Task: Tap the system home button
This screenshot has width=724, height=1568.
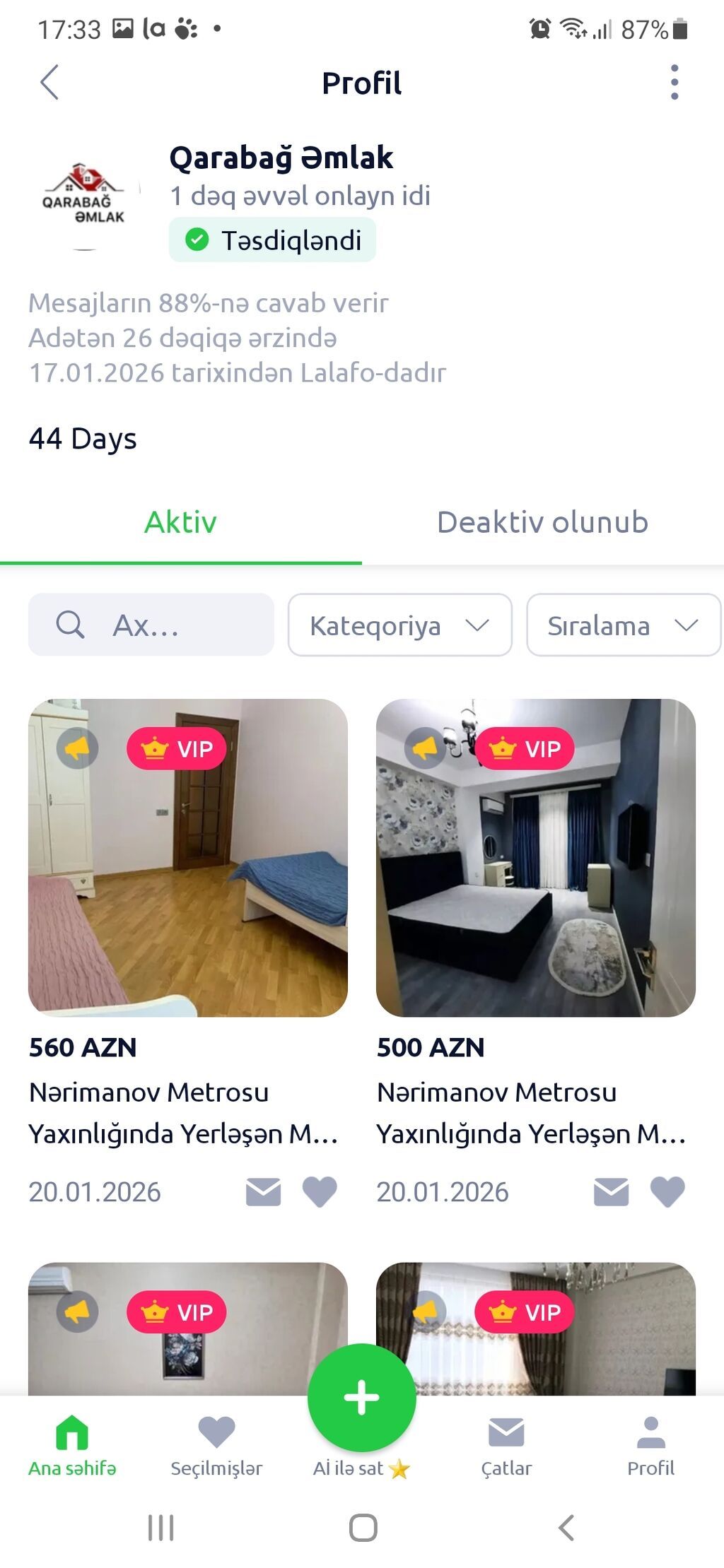Action: click(x=363, y=1528)
